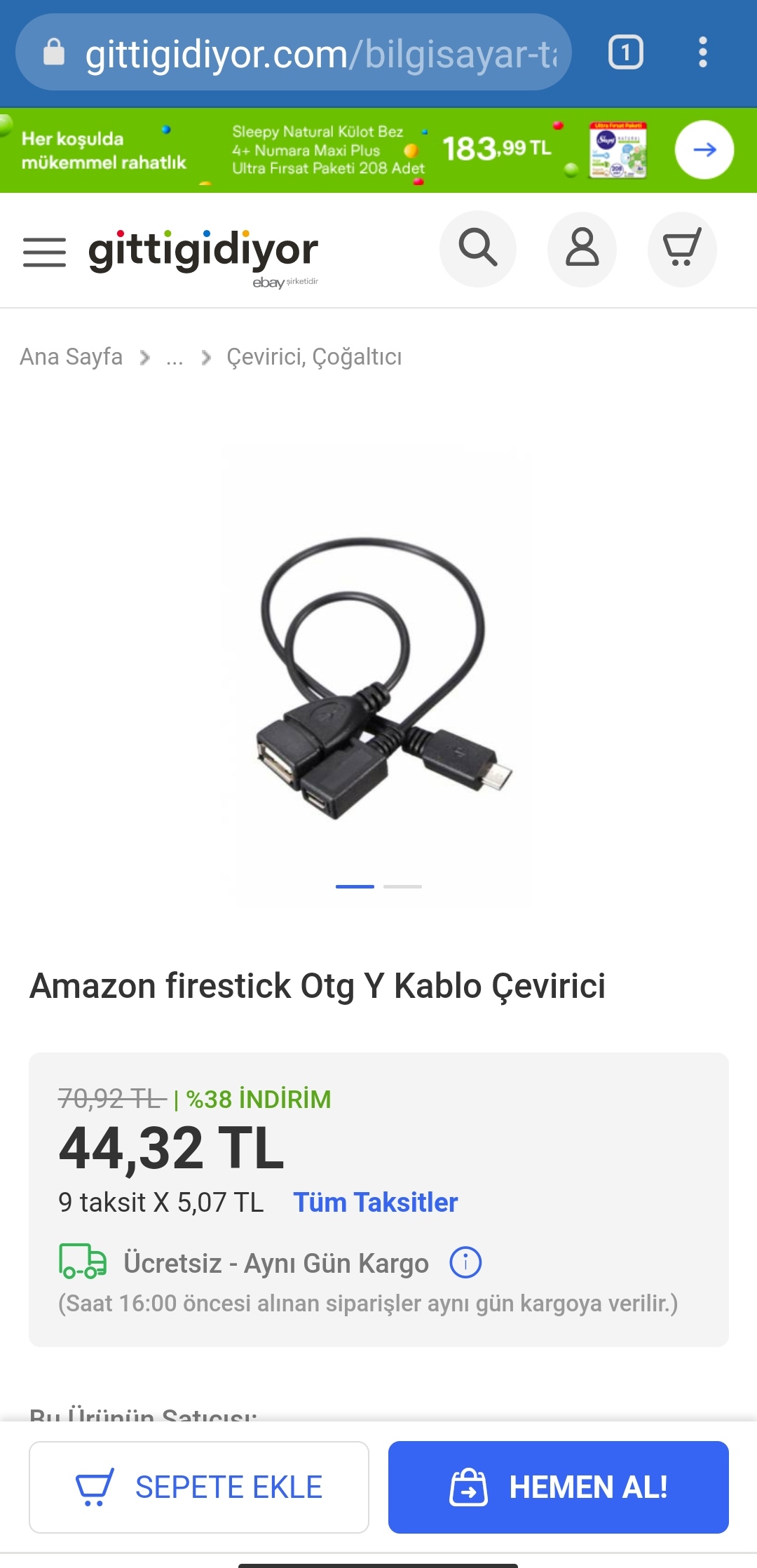Open the hamburger menu
Image resolution: width=757 pixels, height=1568 pixels.
pyautogui.click(x=44, y=252)
